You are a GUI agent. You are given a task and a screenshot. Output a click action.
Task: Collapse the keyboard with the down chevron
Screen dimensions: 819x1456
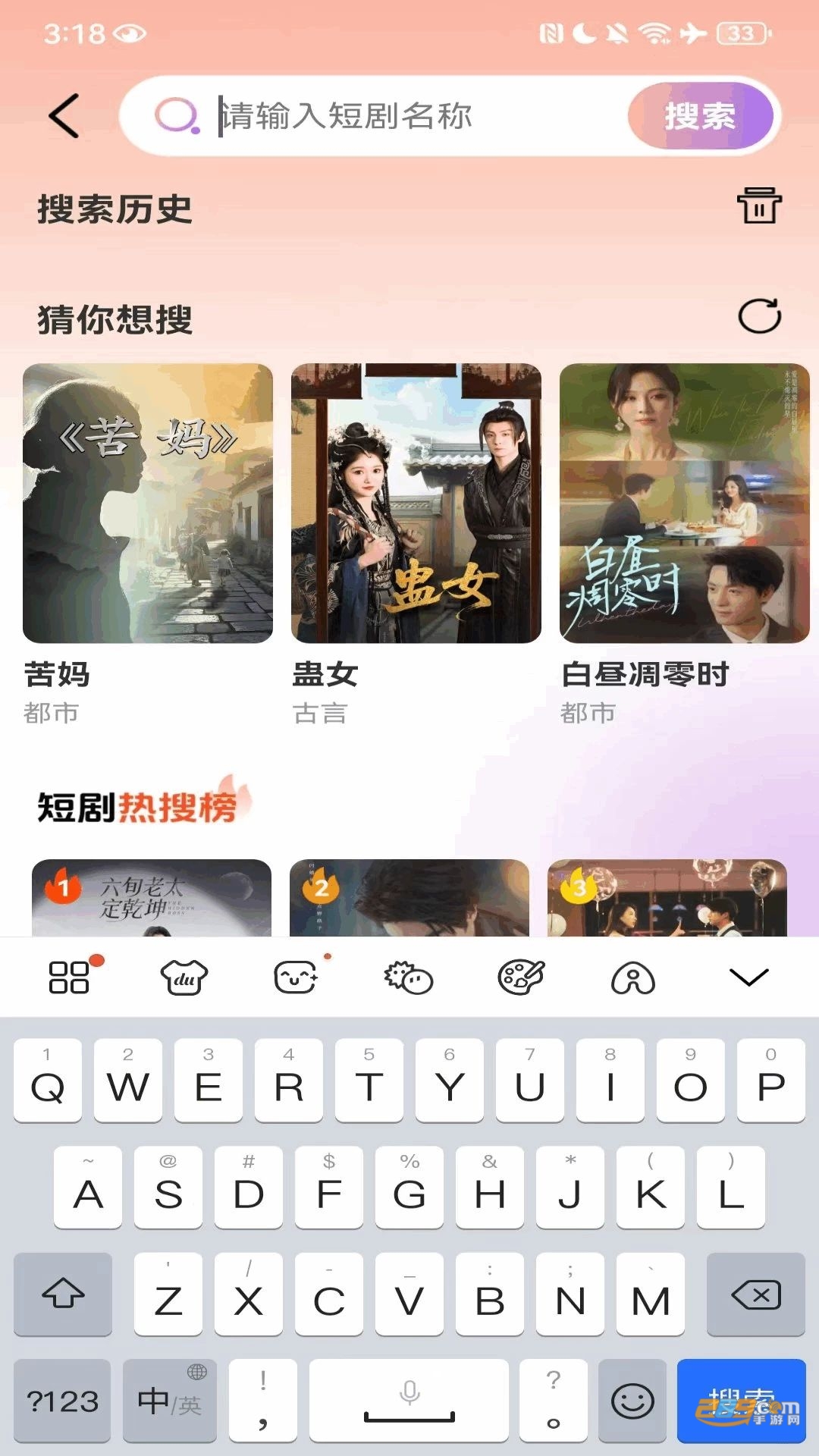[748, 977]
